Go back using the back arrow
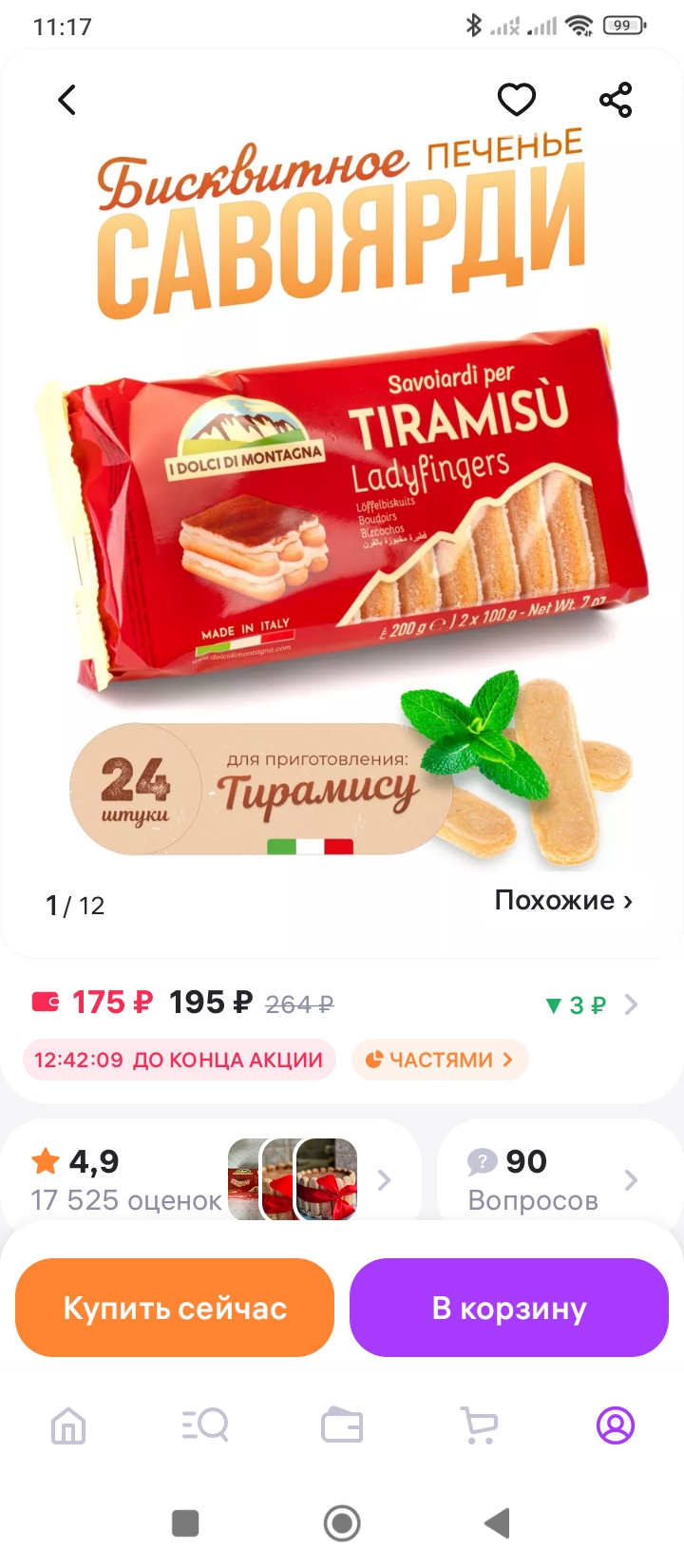This screenshot has height=1568, width=684. click(x=66, y=99)
